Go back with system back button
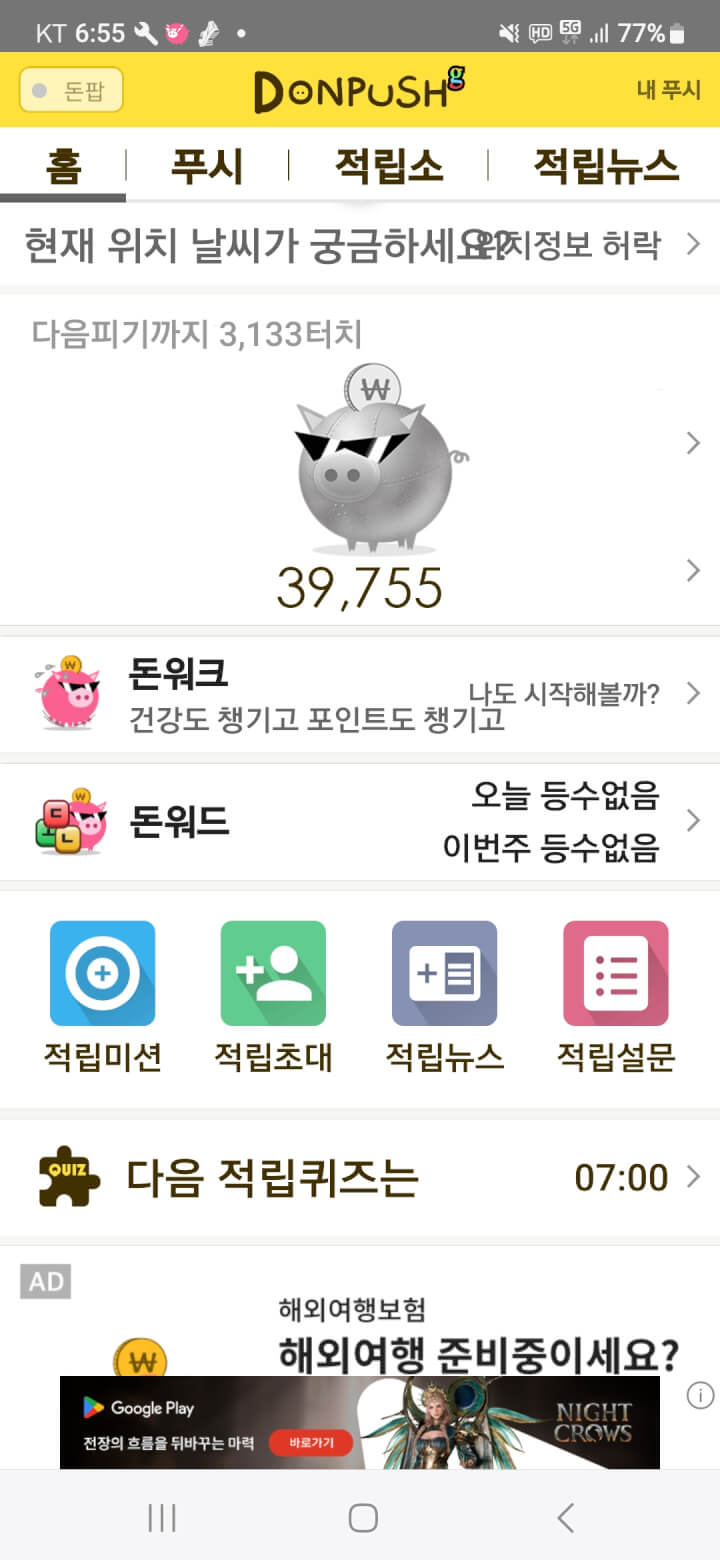The width and height of the screenshot is (720, 1560). (565, 1518)
